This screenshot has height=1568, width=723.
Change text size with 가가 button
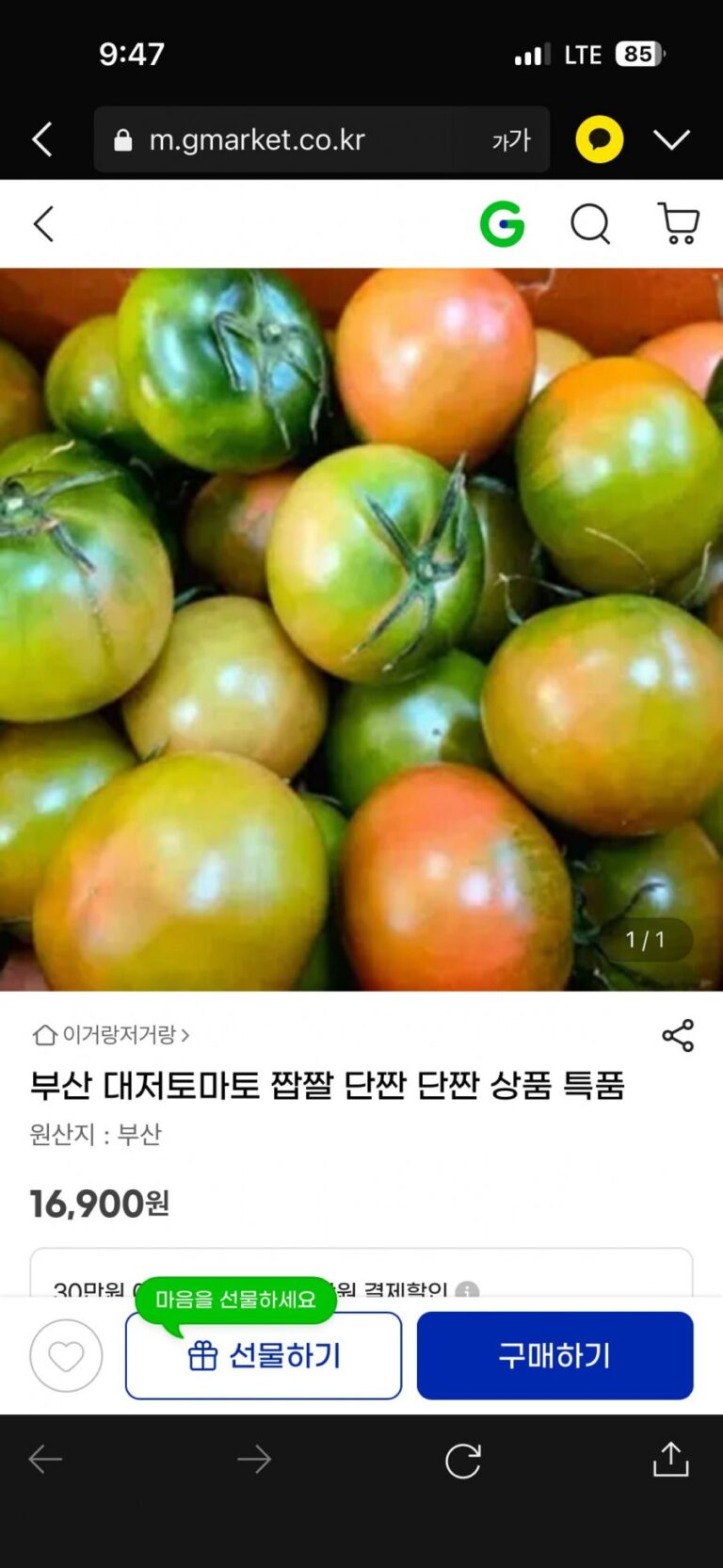pos(511,140)
